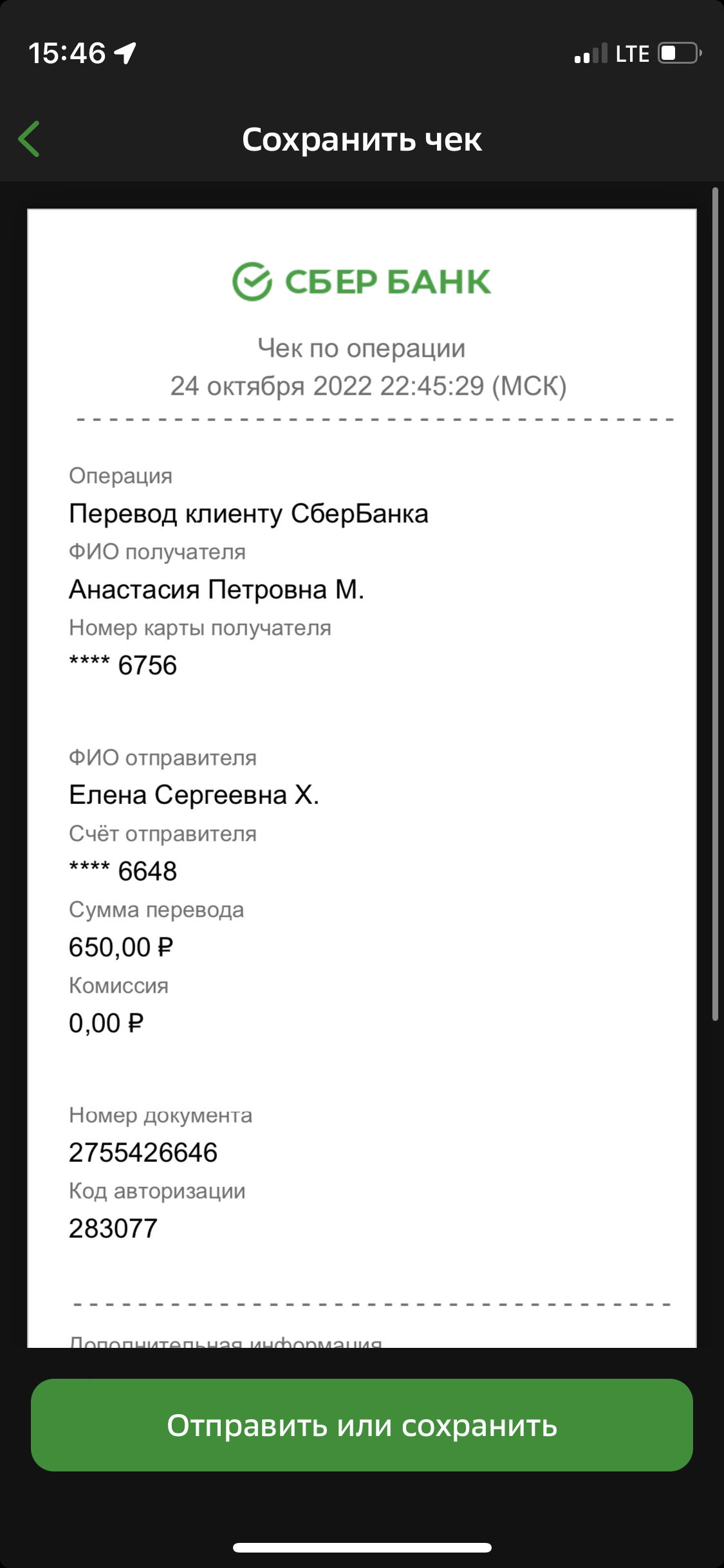Tap 'Отправить или сохранить' button
Image resolution: width=724 pixels, height=1568 pixels.
point(362,1425)
